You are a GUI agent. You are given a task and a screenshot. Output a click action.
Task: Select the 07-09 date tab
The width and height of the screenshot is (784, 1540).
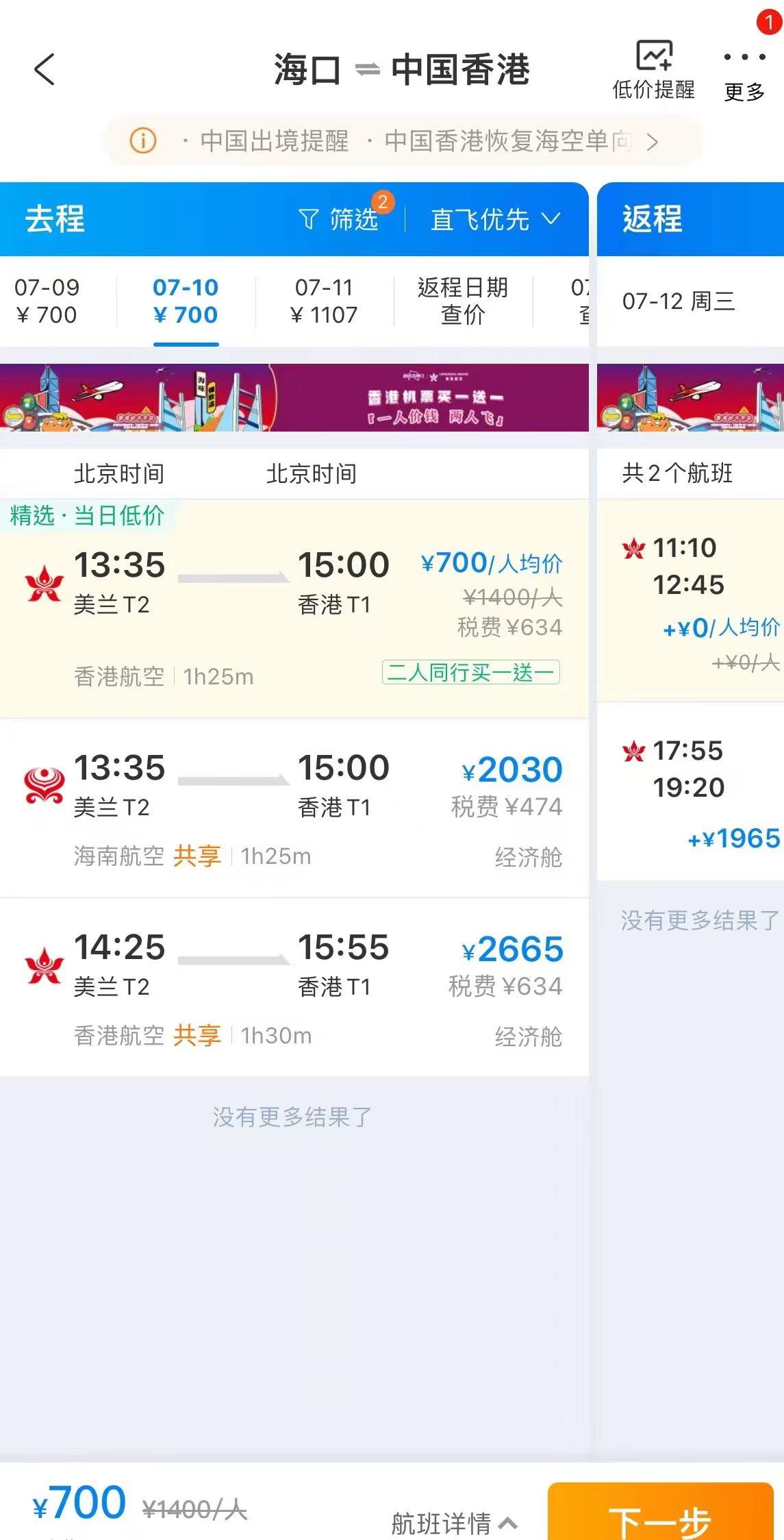[47, 301]
